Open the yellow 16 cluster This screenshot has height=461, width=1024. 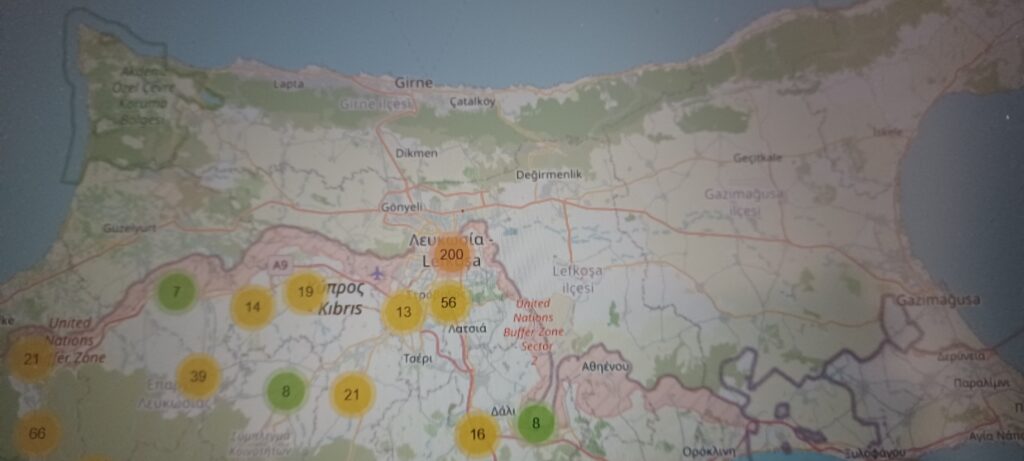[x=477, y=434]
